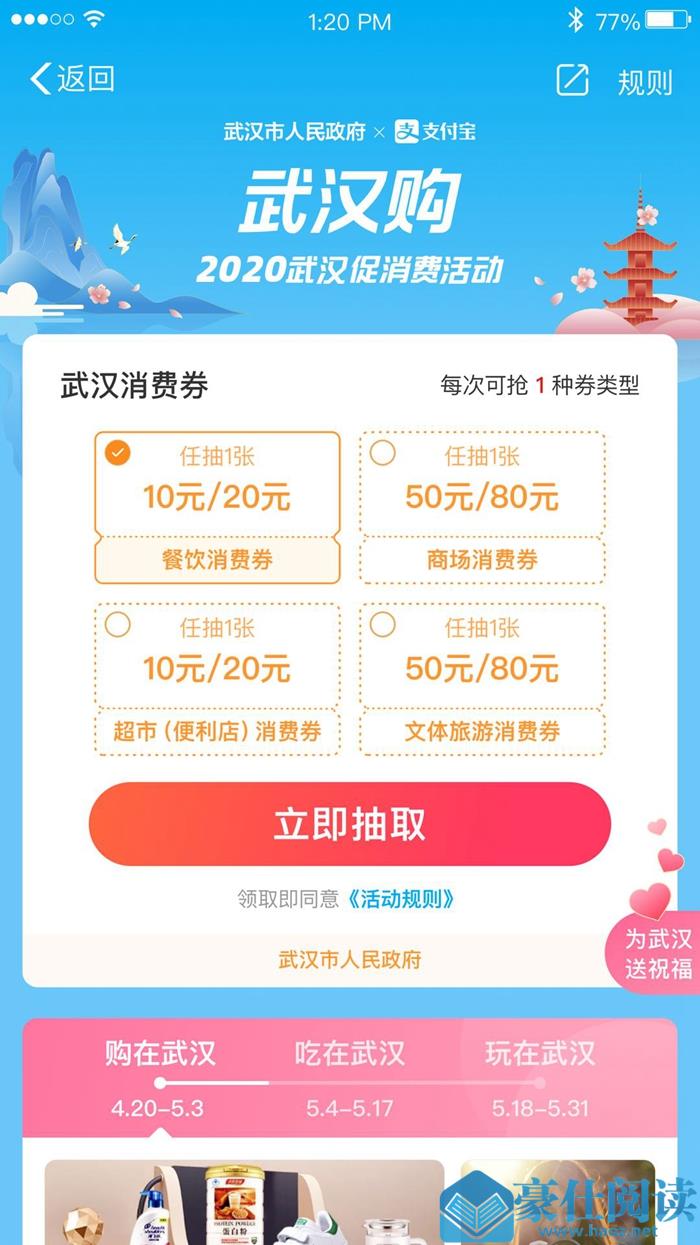This screenshot has width=700, height=1245.
Task: Switch to the 购在武汉 tab
Action: pos(160,1068)
